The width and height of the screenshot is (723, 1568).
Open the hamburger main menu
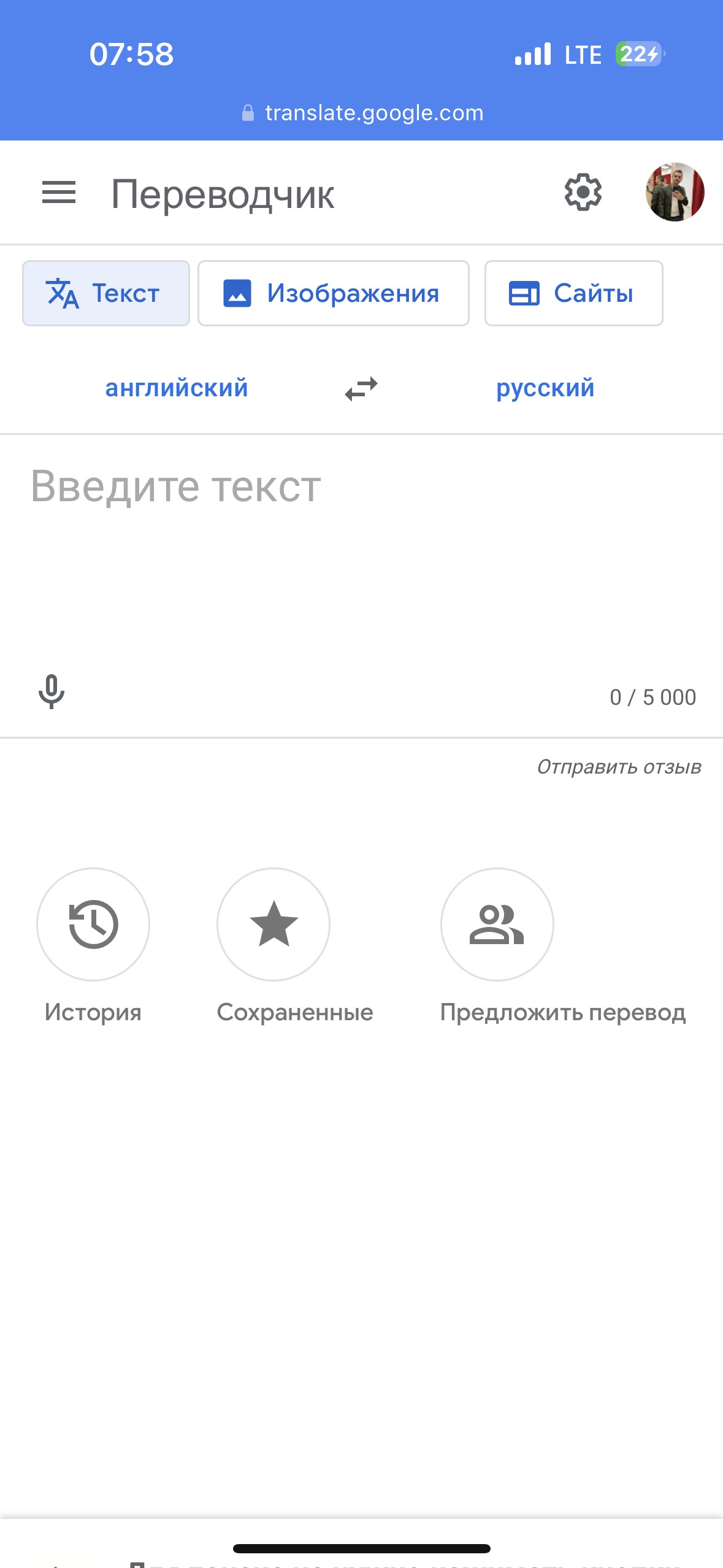pos(59,193)
